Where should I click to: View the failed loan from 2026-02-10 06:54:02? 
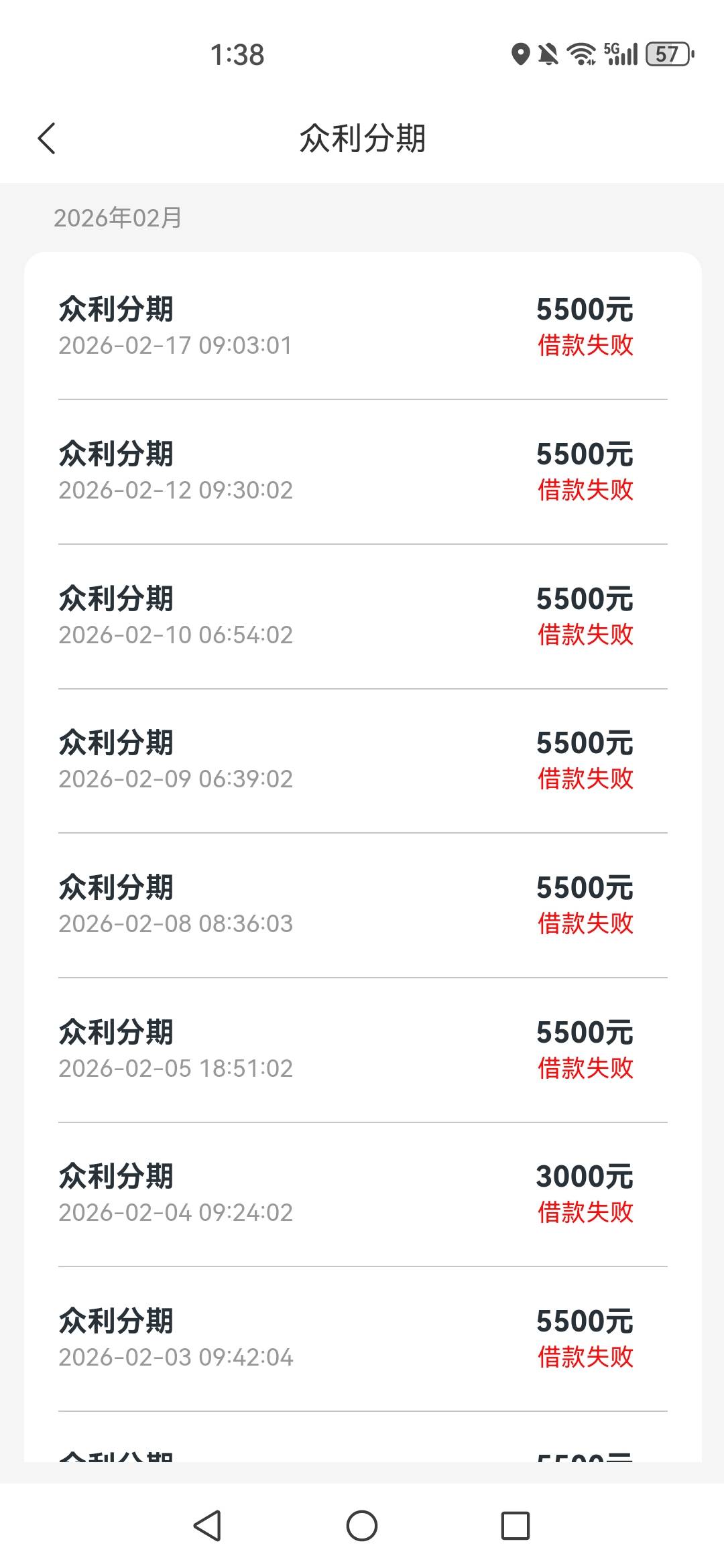point(362,616)
